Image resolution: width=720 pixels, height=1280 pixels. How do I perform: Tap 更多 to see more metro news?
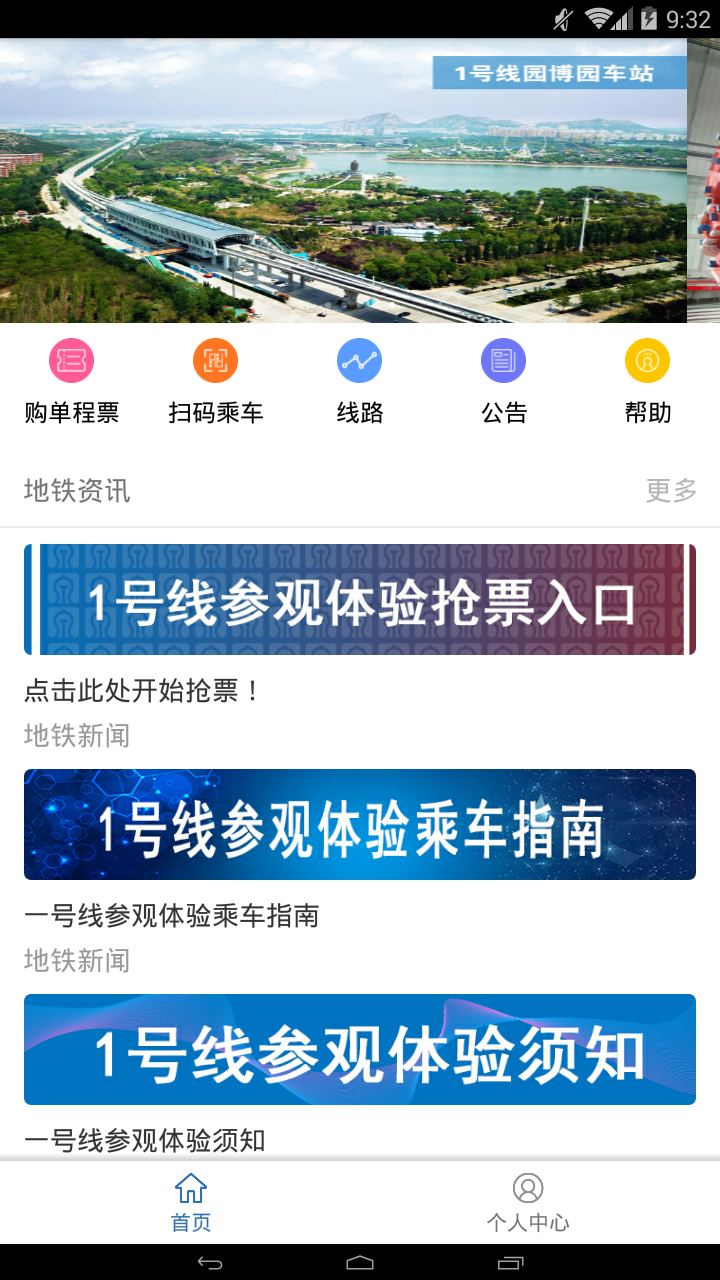pos(670,491)
